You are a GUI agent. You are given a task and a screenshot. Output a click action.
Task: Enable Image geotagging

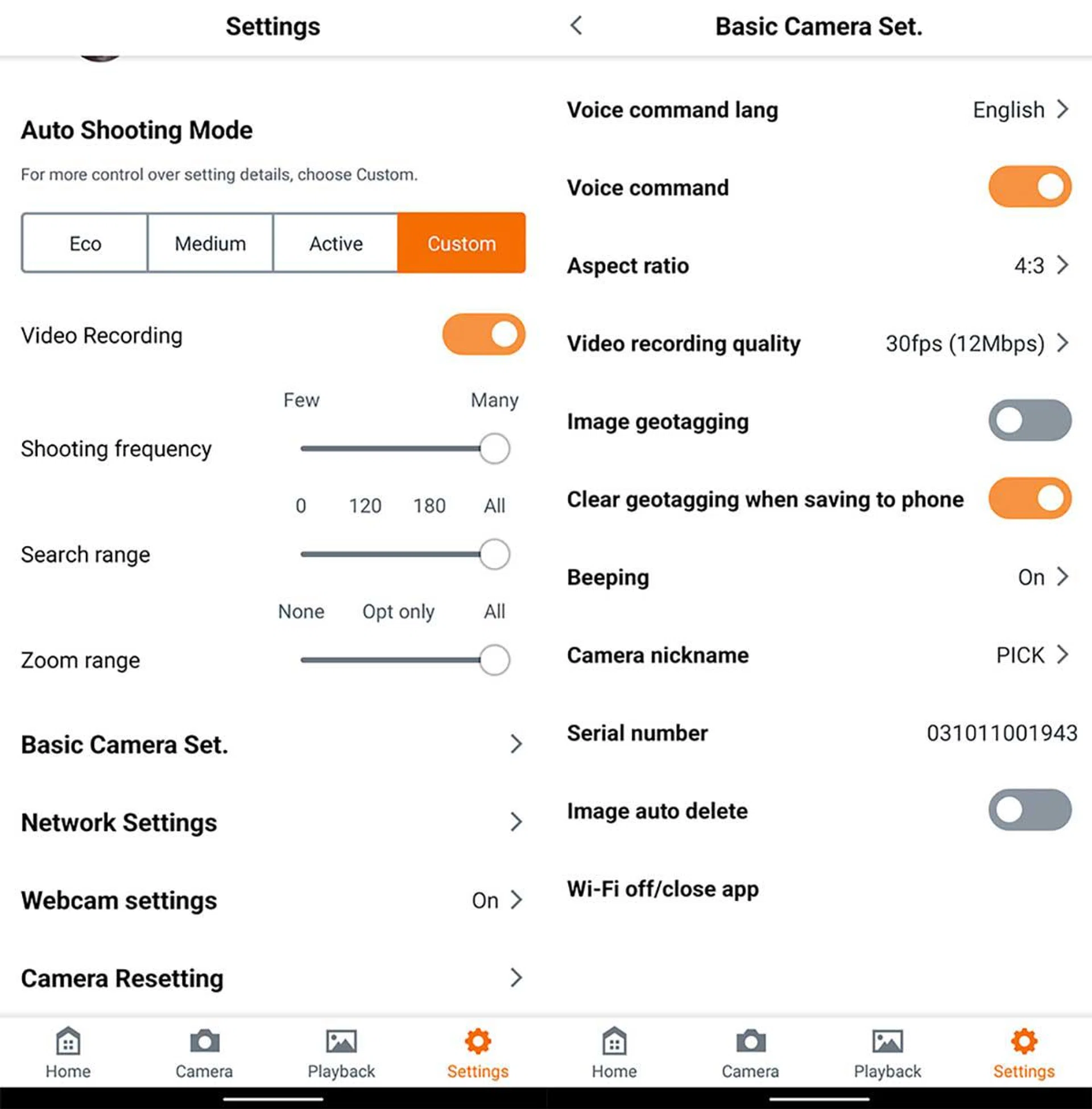pyautogui.click(x=1029, y=421)
